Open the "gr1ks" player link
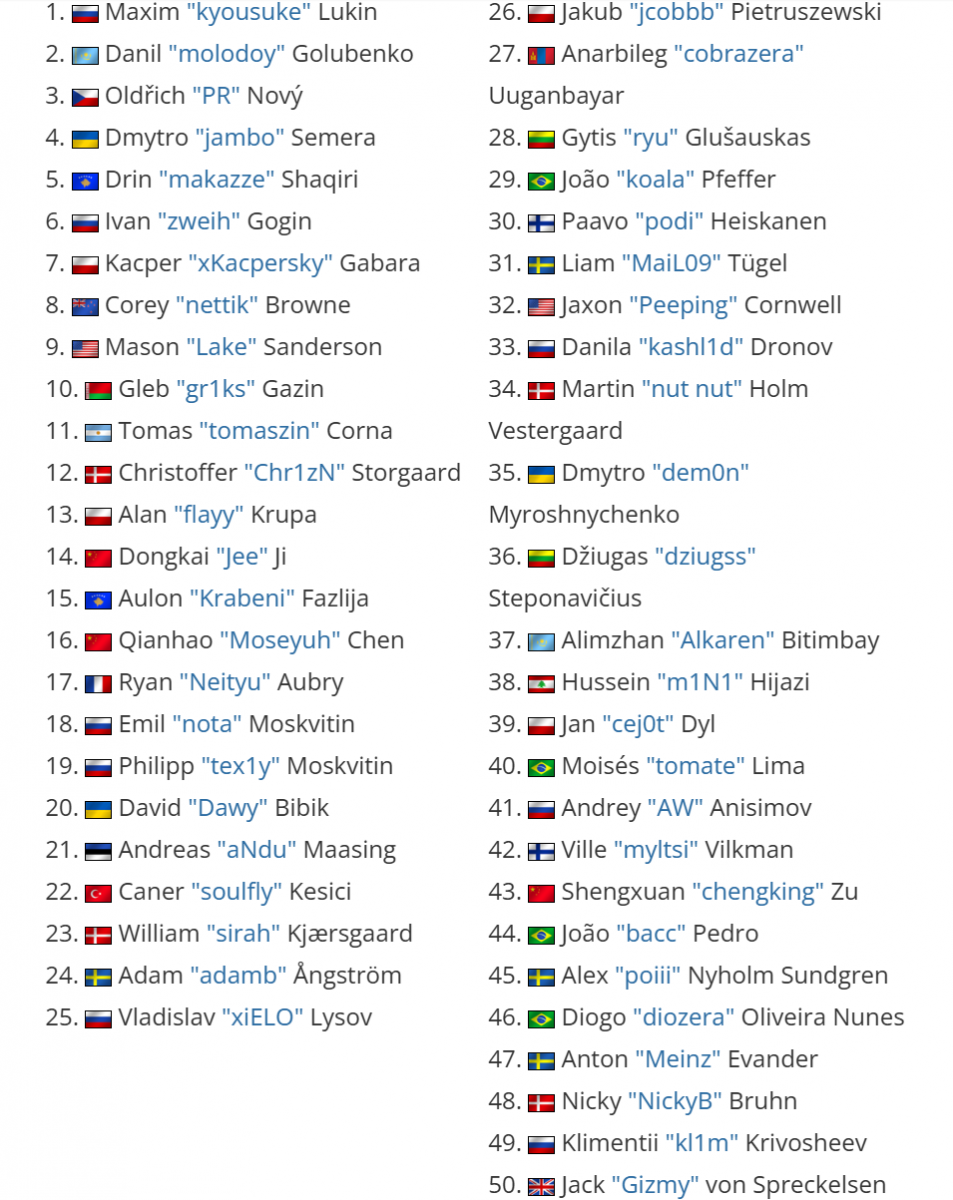Screen dimensions: 953x1200 click(216, 390)
